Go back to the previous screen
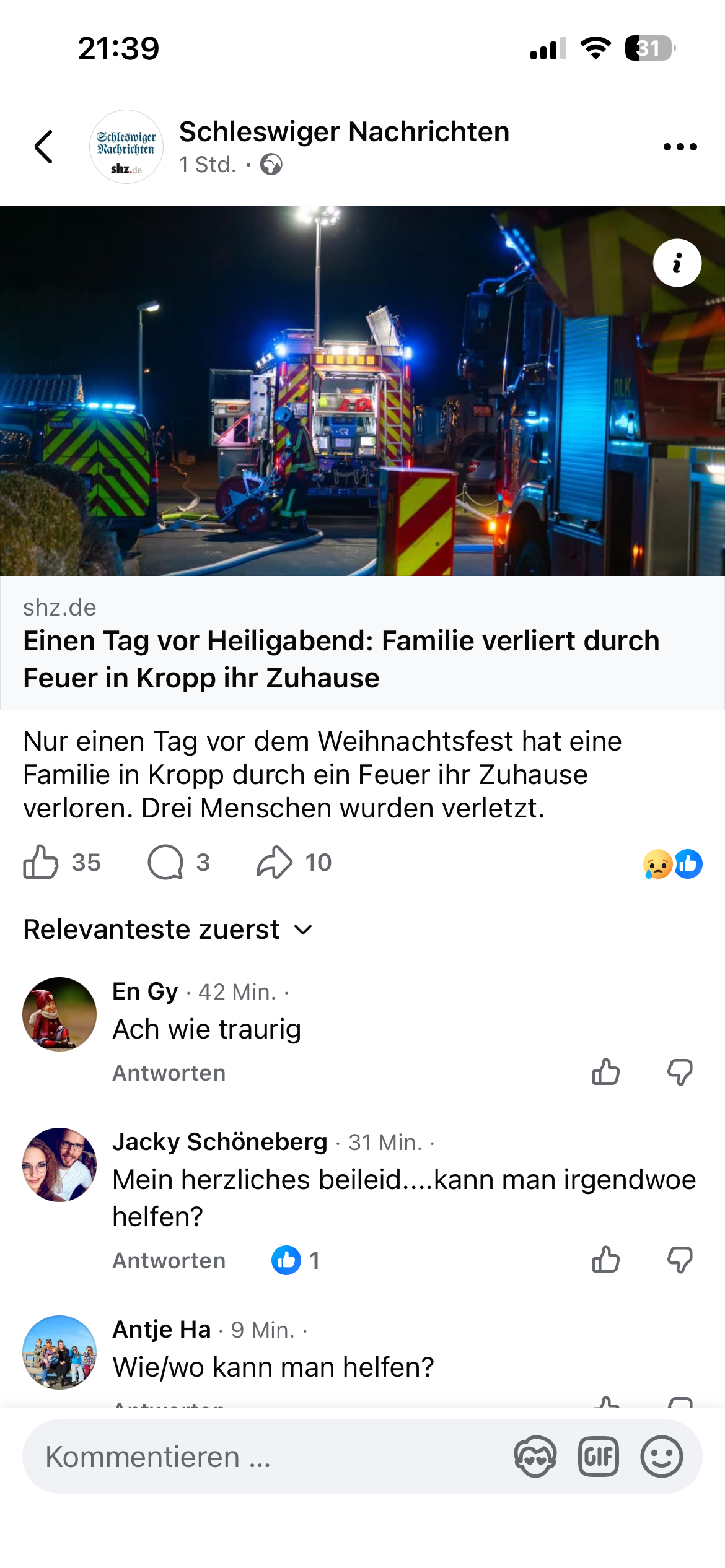Viewport: 725px width, 1568px height. pos(43,147)
